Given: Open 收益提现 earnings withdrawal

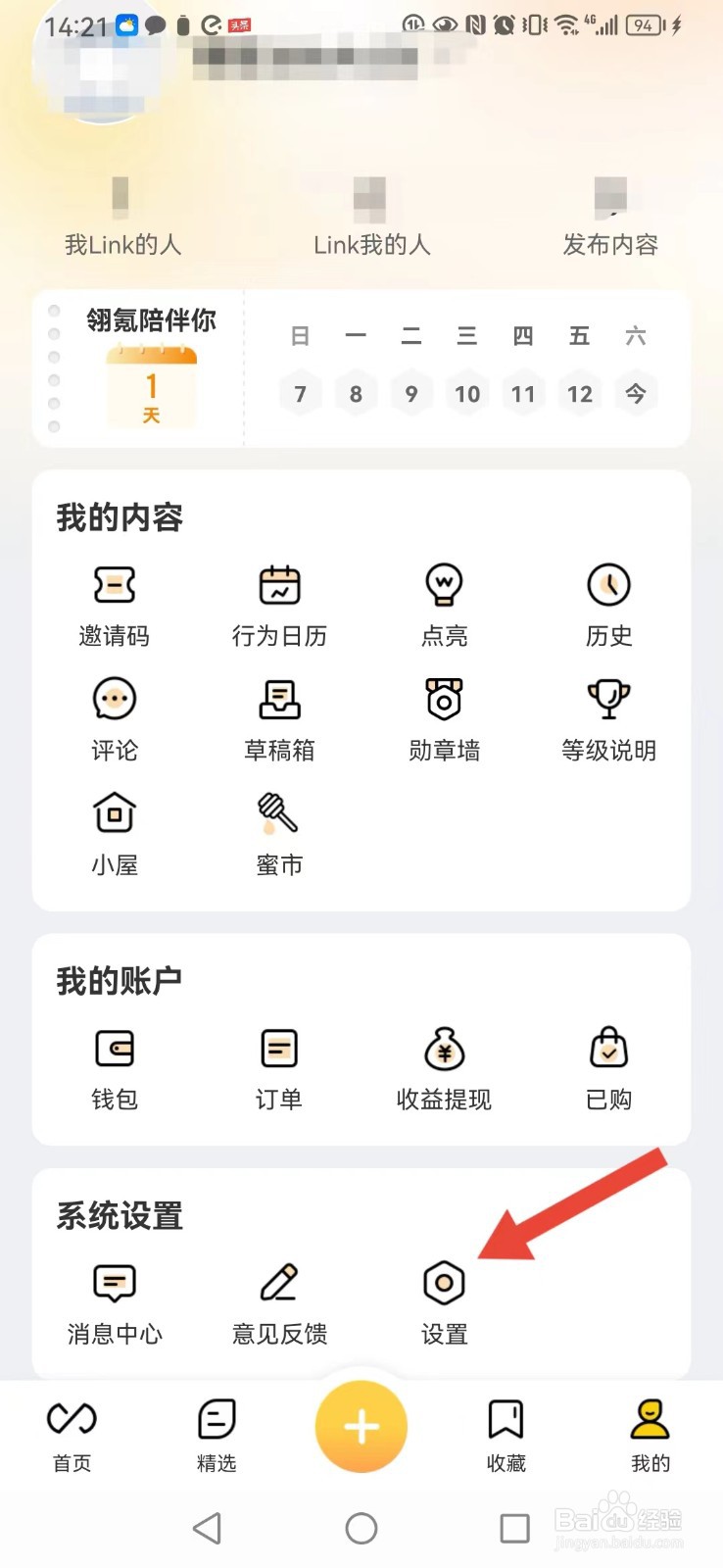Looking at the screenshot, I should (444, 1066).
